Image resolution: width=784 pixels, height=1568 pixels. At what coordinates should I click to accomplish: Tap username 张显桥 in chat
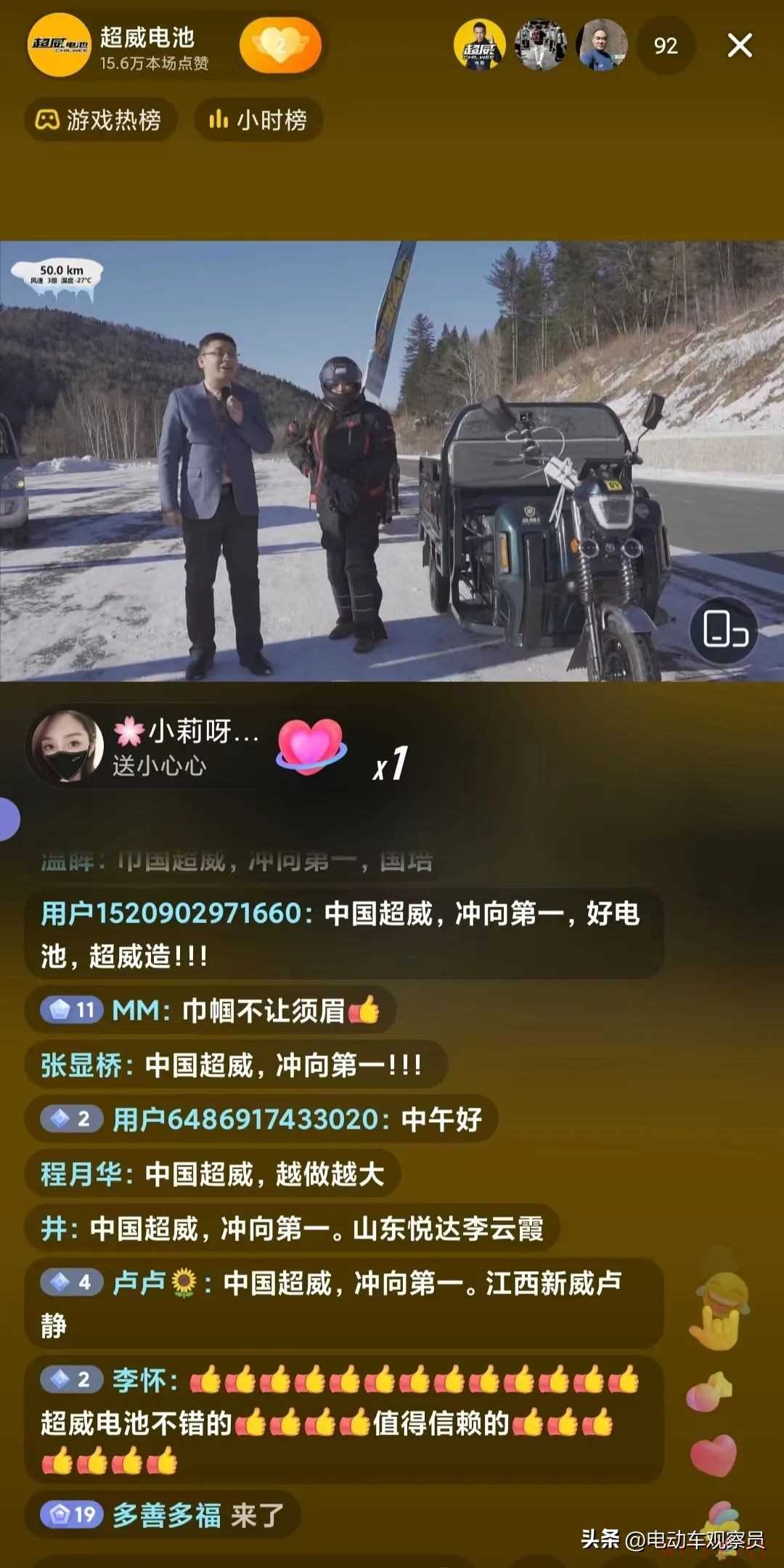click(81, 1065)
